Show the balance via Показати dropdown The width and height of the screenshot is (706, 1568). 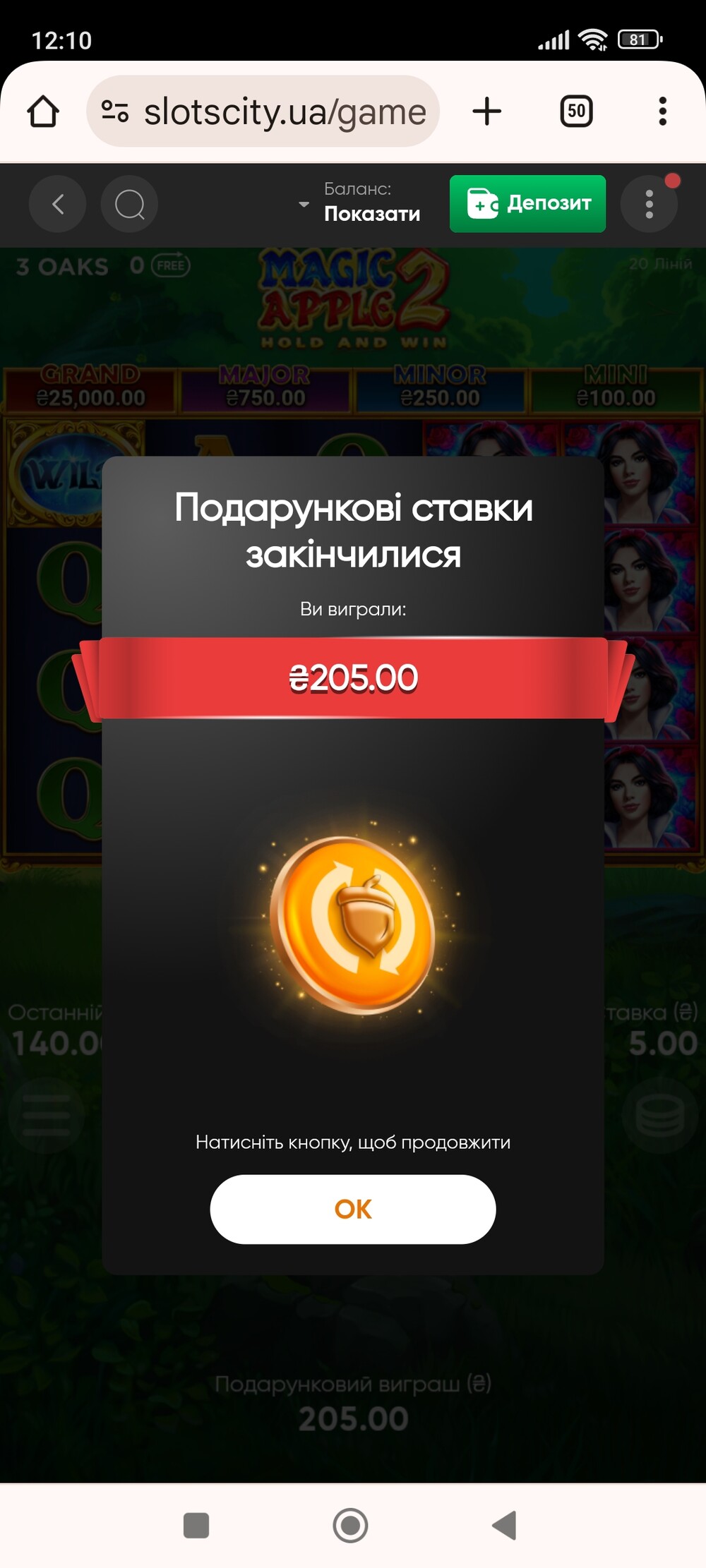coord(359,203)
